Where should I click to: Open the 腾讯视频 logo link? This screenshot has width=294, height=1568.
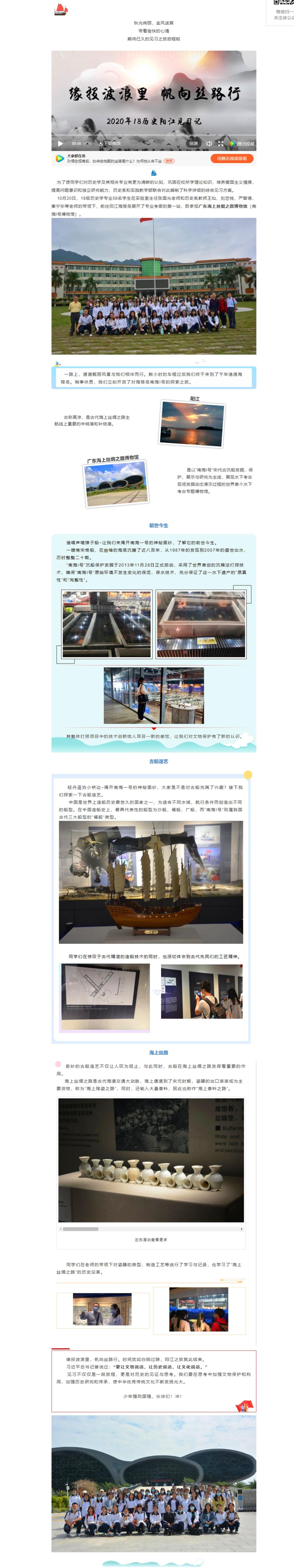pyautogui.click(x=243, y=144)
